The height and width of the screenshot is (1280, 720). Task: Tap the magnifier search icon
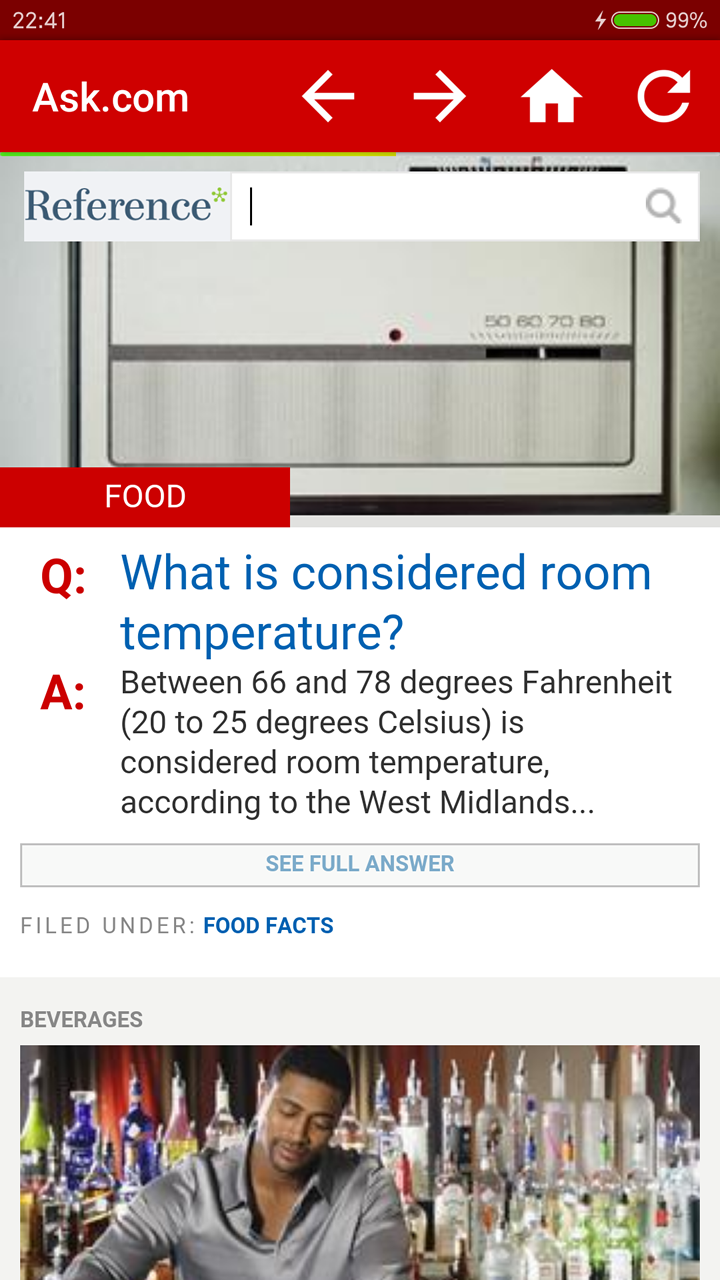pyautogui.click(x=663, y=207)
